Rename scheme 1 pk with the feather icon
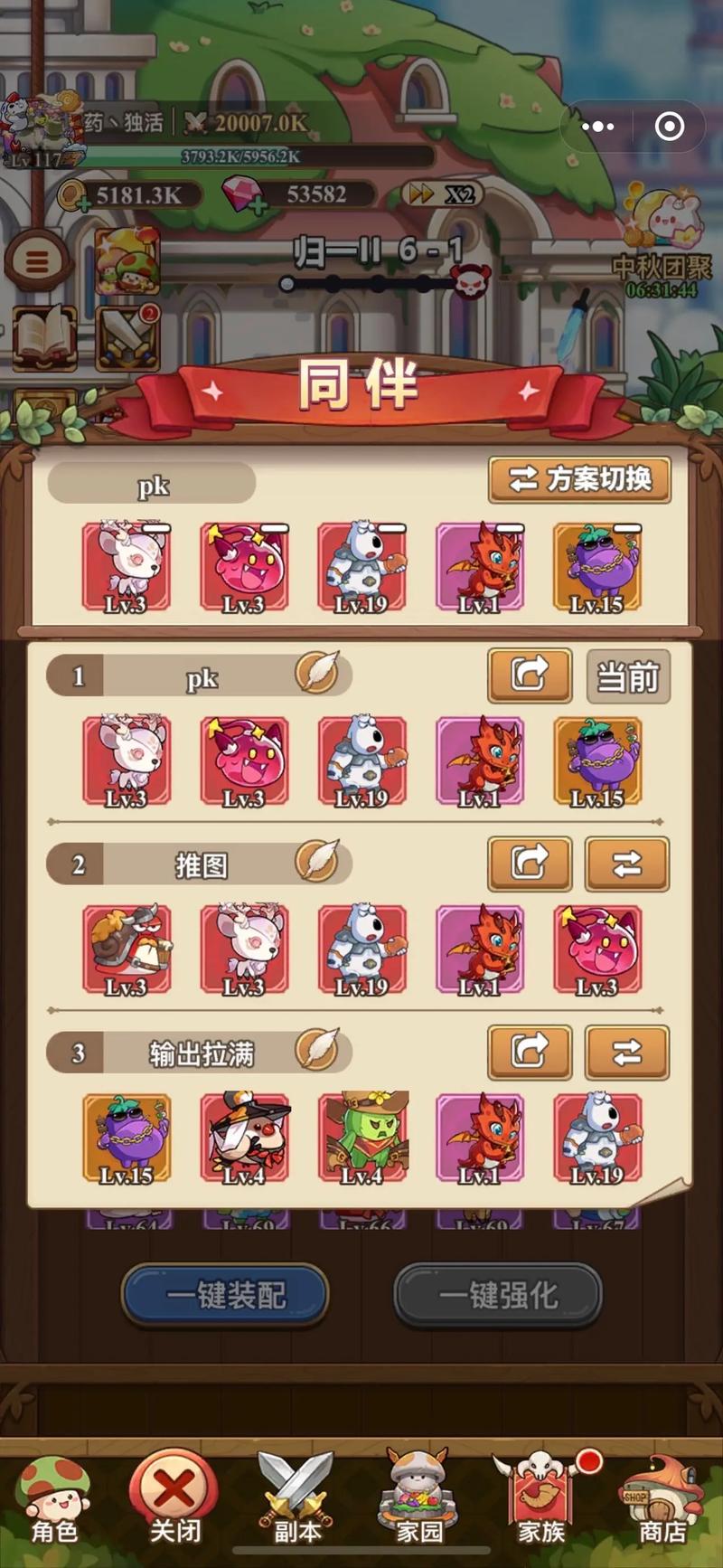Image resolution: width=723 pixels, height=1568 pixels. (x=317, y=673)
